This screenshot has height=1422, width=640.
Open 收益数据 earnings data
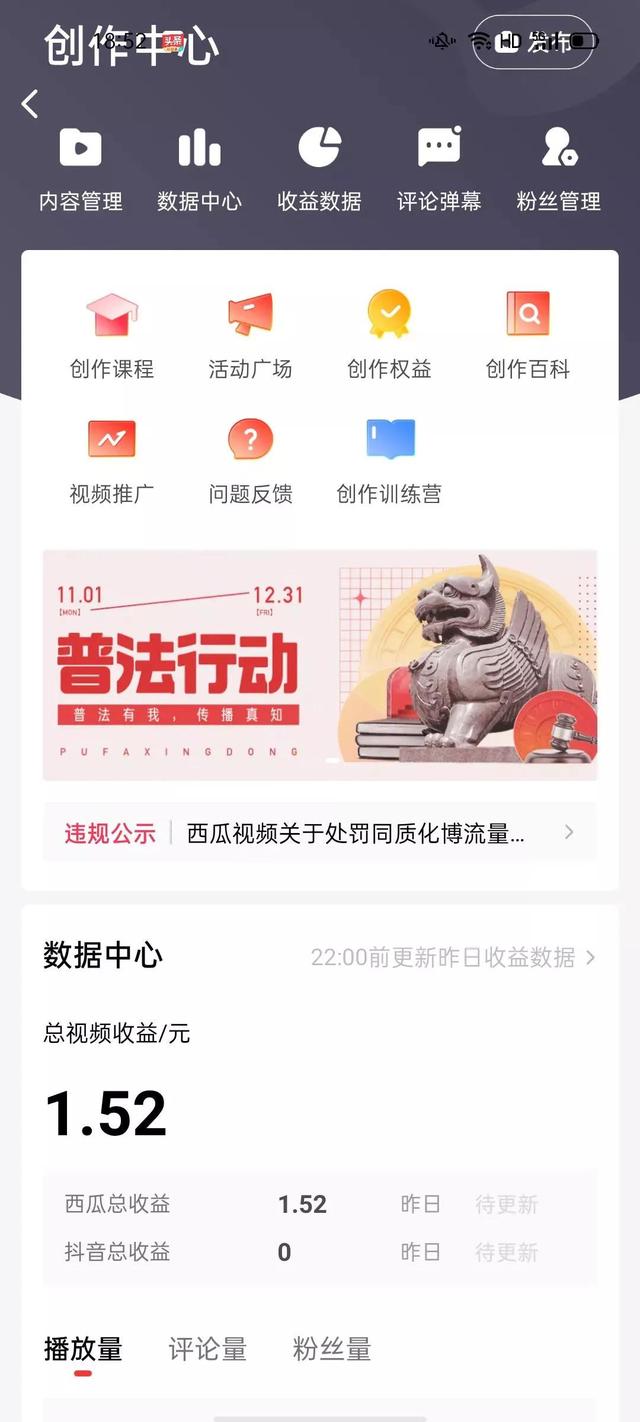pyautogui.click(x=319, y=170)
